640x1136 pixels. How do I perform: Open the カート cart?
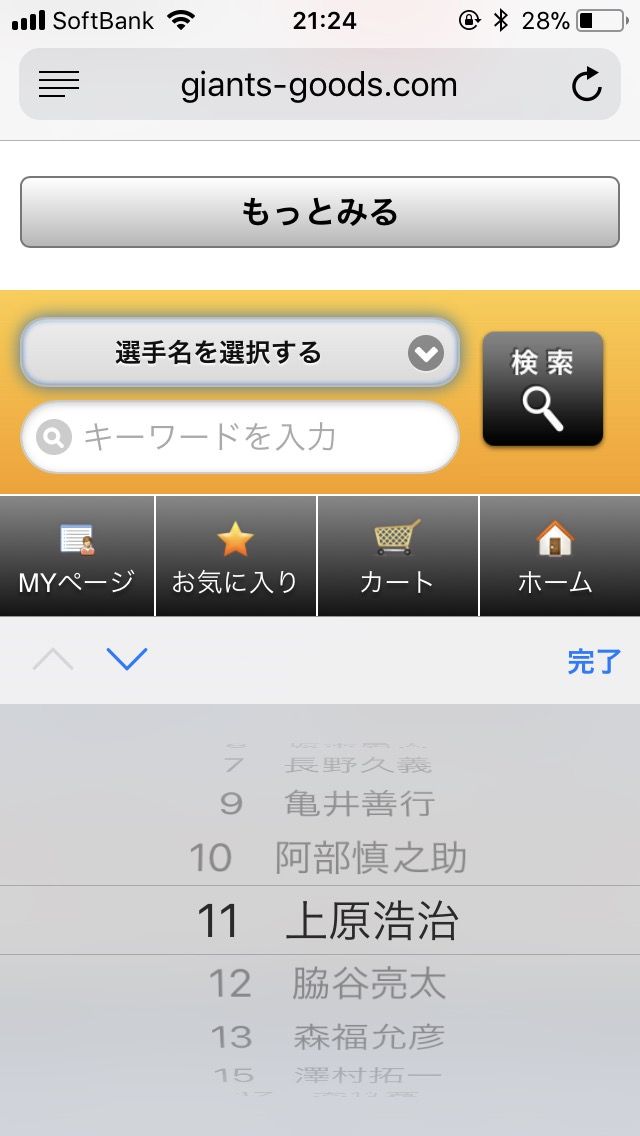pos(398,556)
